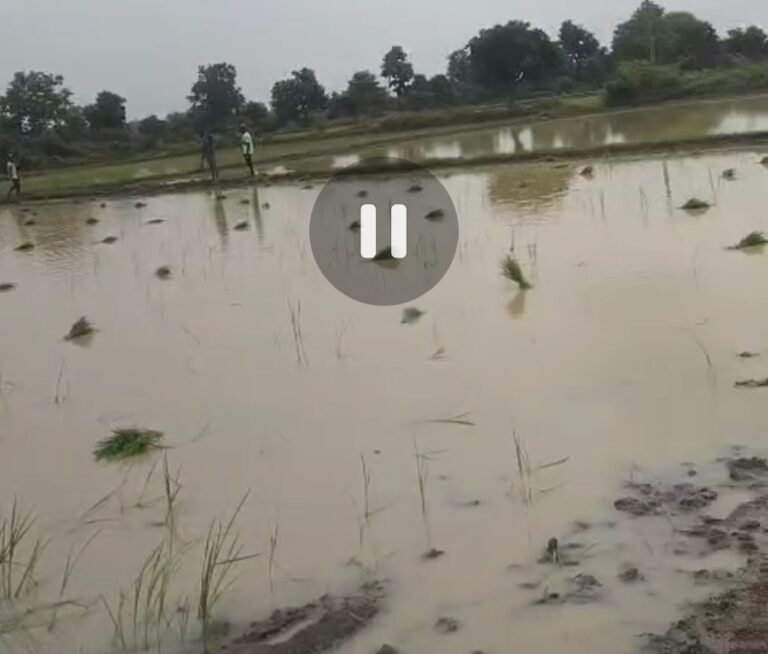Pause the playing video
This screenshot has height=654, width=768.
[x=384, y=231]
